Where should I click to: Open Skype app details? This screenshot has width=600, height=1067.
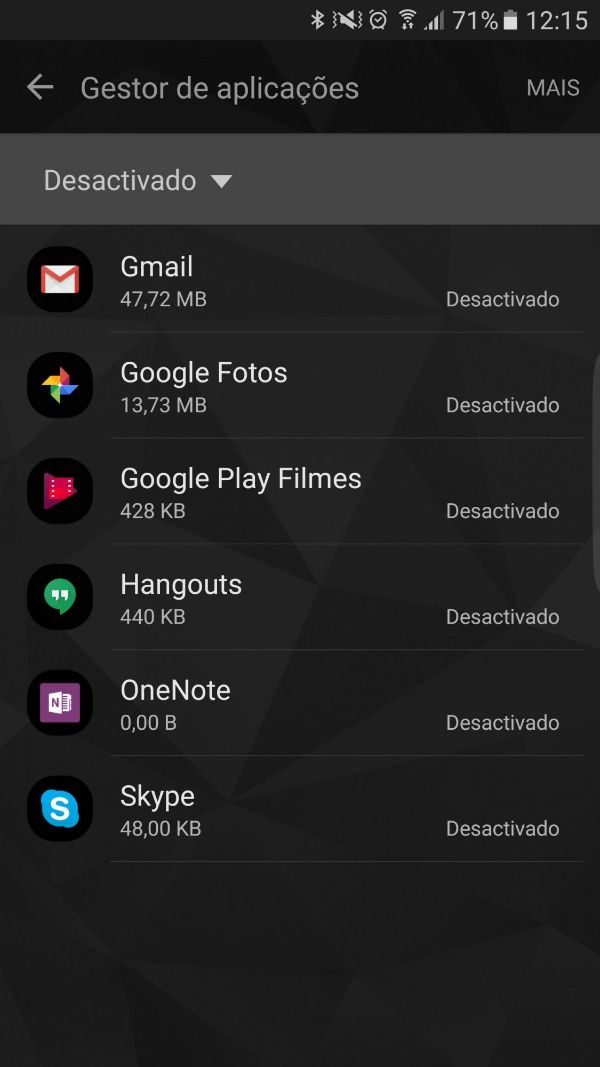click(300, 809)
